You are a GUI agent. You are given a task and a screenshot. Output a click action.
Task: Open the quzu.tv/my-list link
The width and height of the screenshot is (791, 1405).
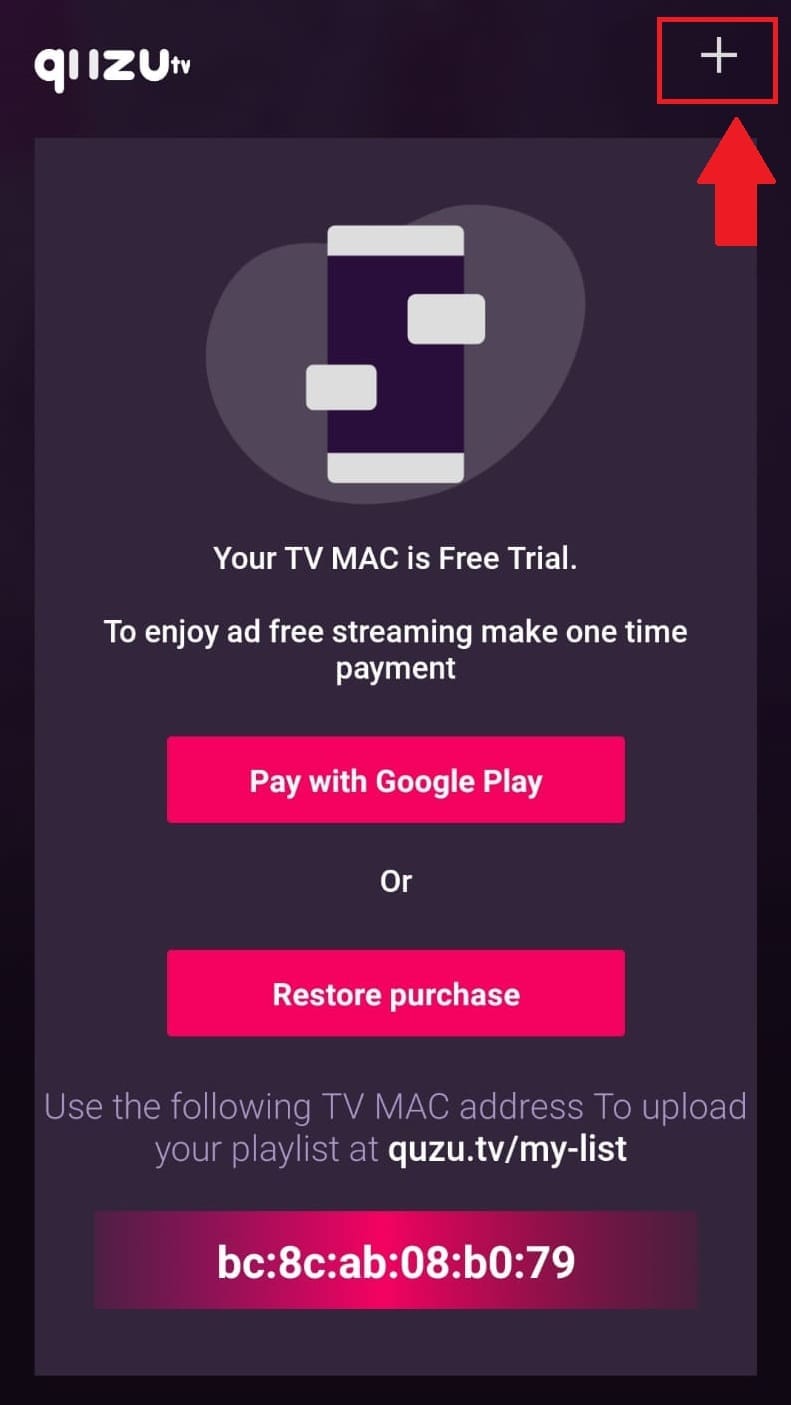coord(507,1149)
